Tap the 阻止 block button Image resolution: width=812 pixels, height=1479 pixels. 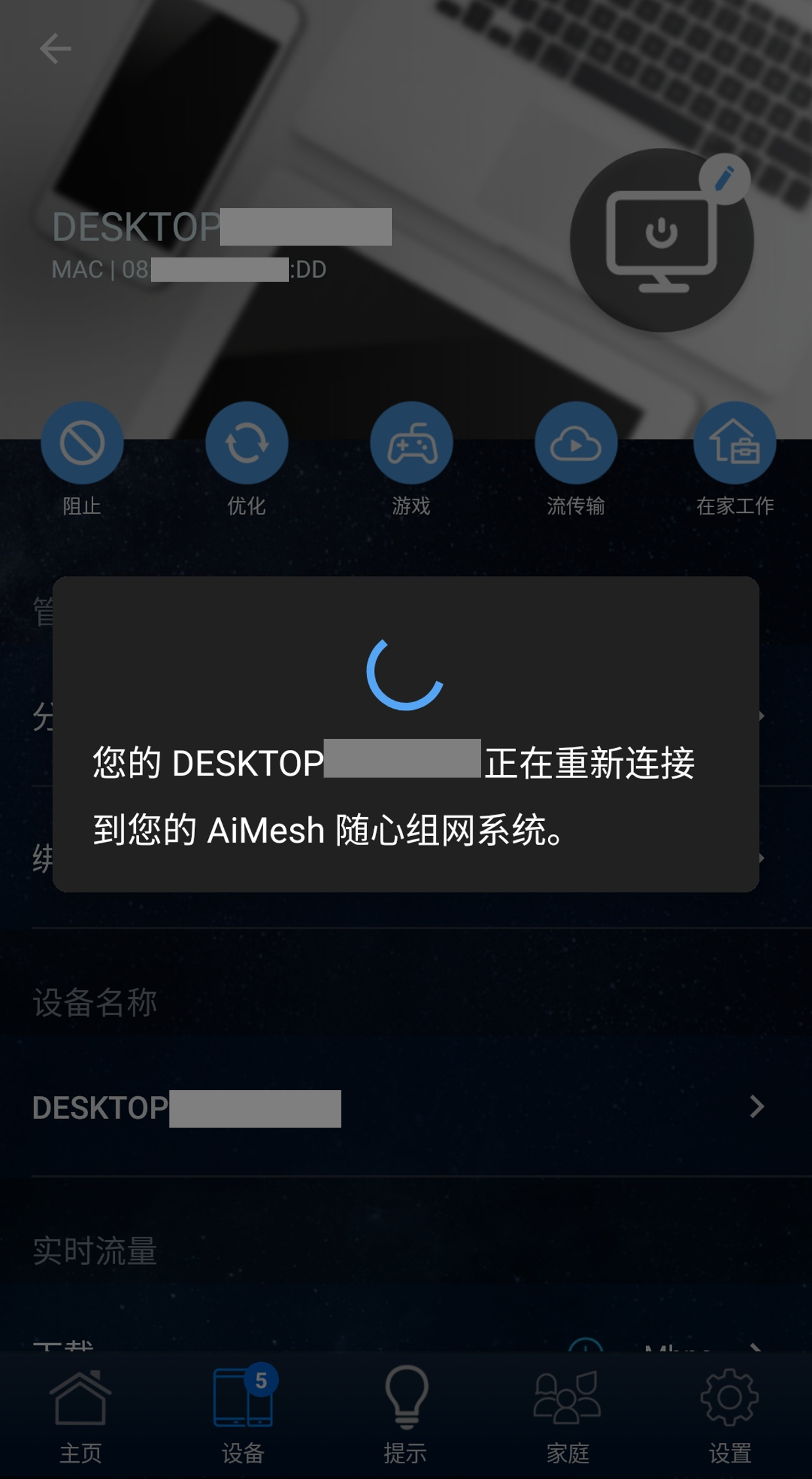pos(82,443)
